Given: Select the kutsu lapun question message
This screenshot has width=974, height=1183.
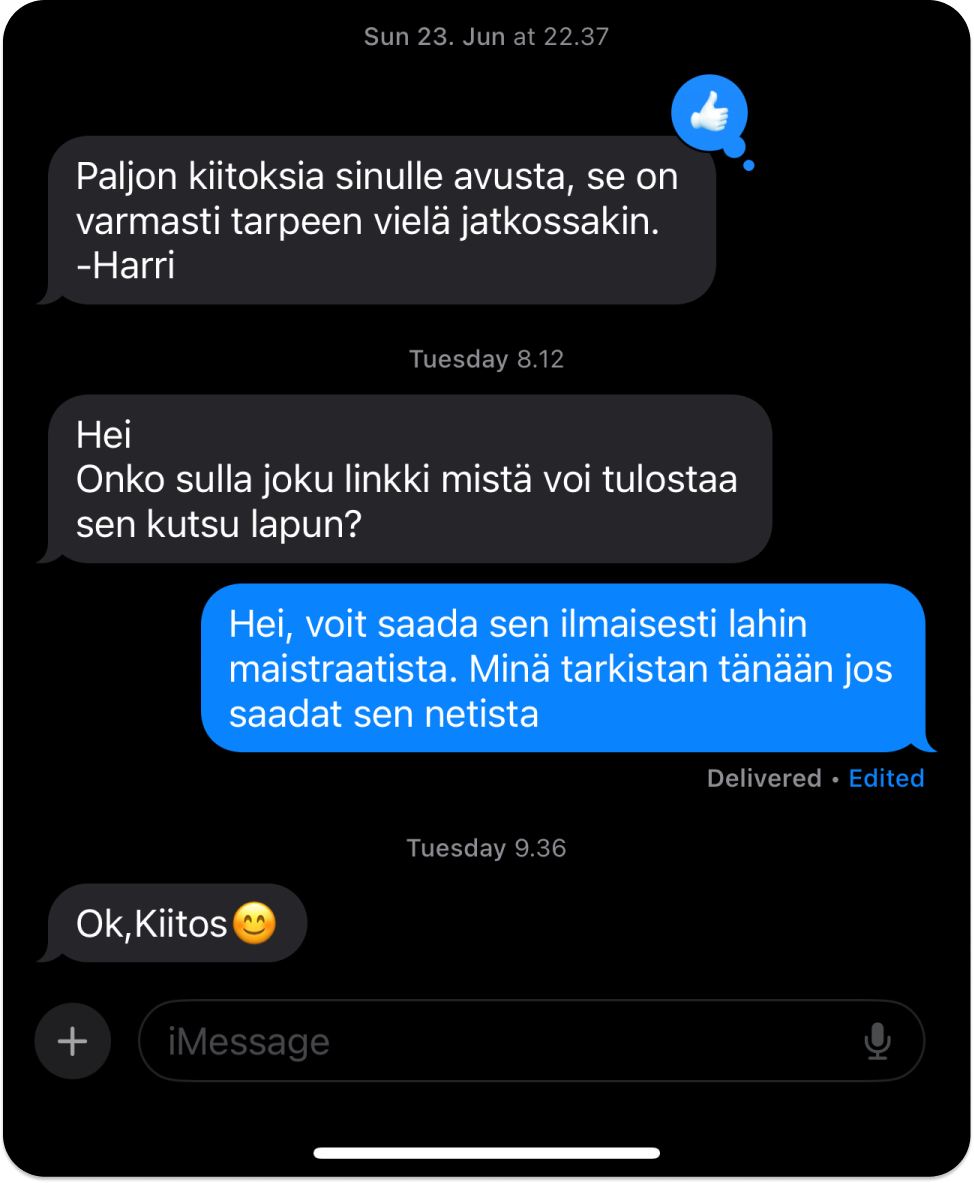Looking at the screenshot, I should point(408,479).
